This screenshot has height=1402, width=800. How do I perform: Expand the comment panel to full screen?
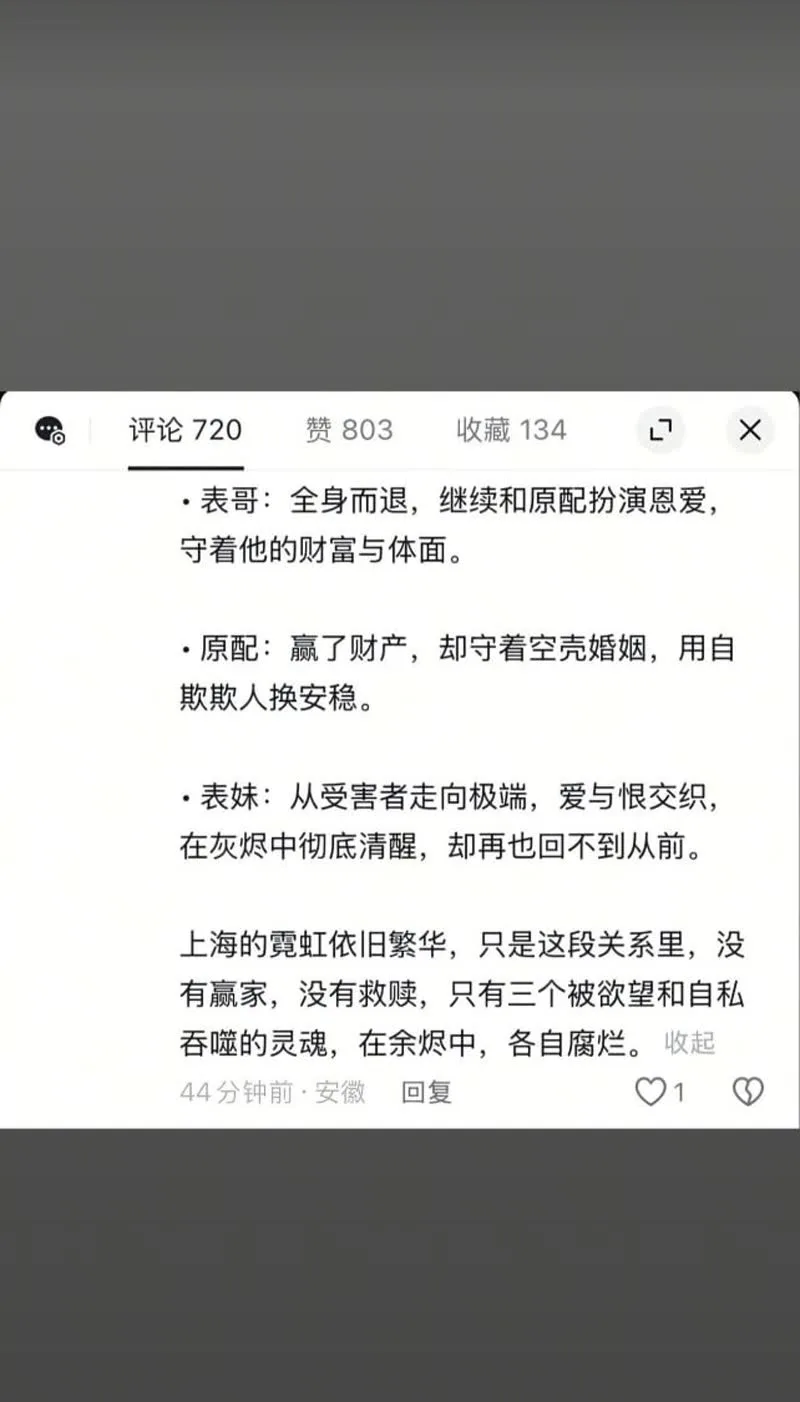coord(660,430)
